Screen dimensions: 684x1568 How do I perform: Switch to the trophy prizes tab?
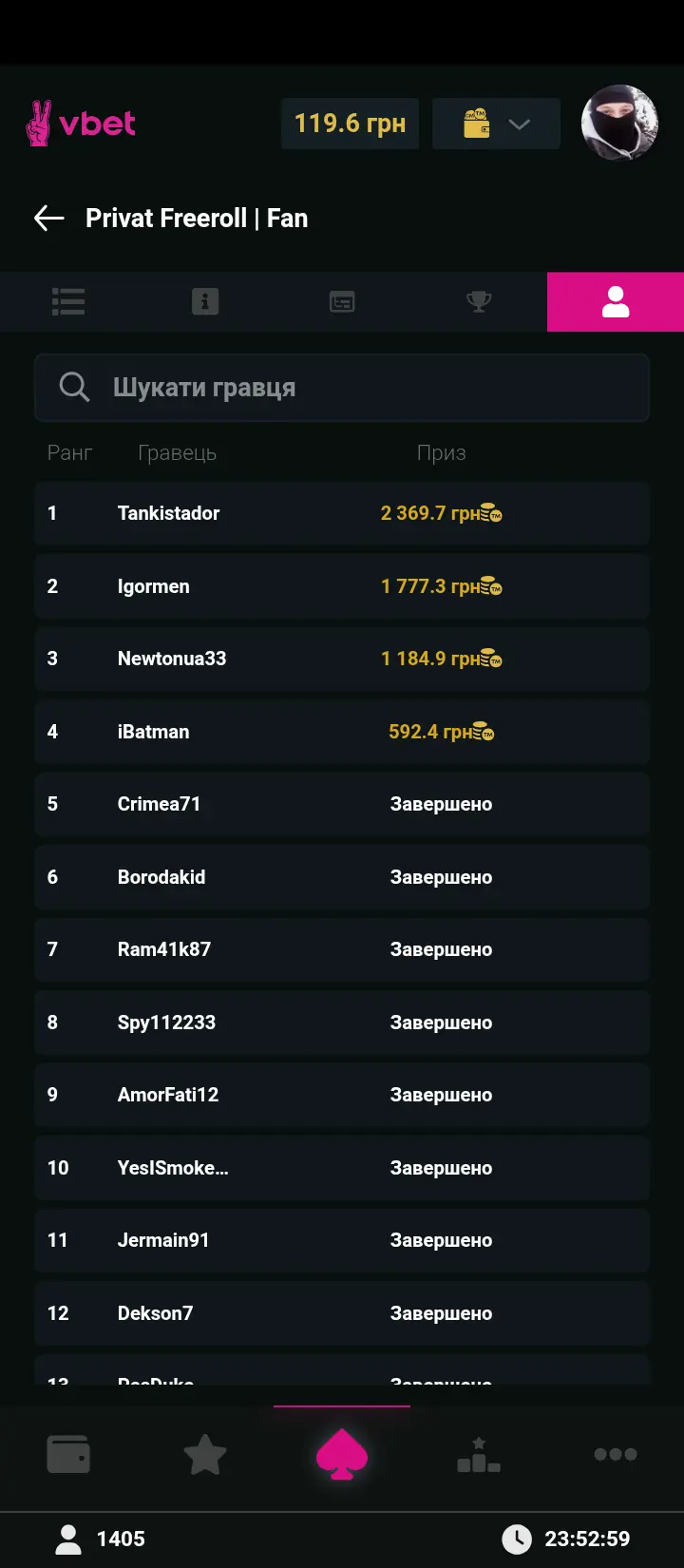479,302
